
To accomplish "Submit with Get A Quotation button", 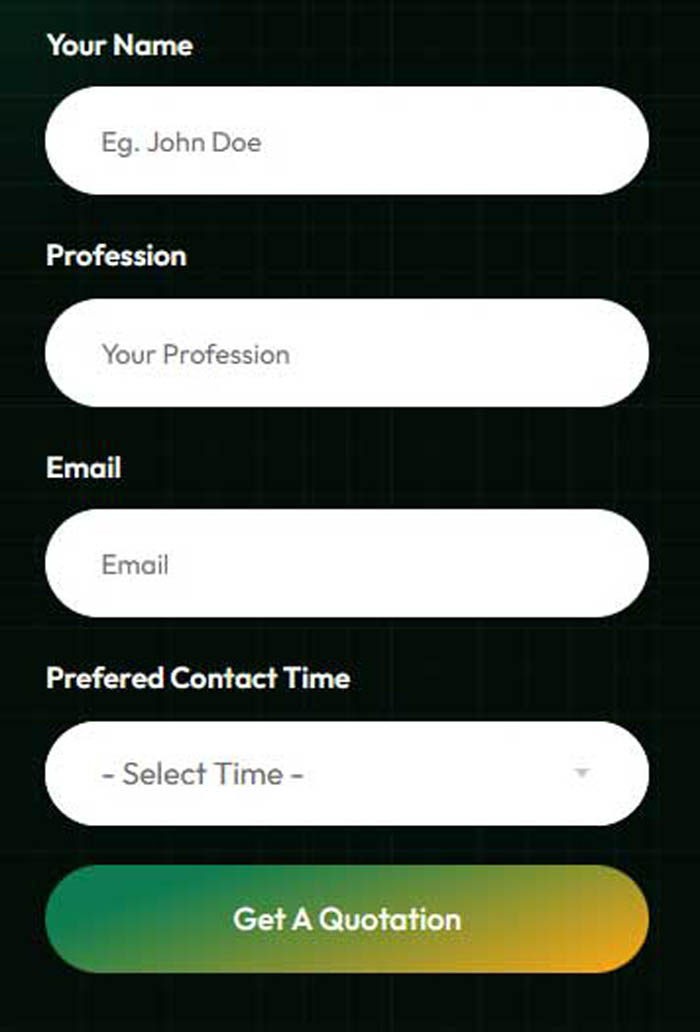I will [346, 919].
